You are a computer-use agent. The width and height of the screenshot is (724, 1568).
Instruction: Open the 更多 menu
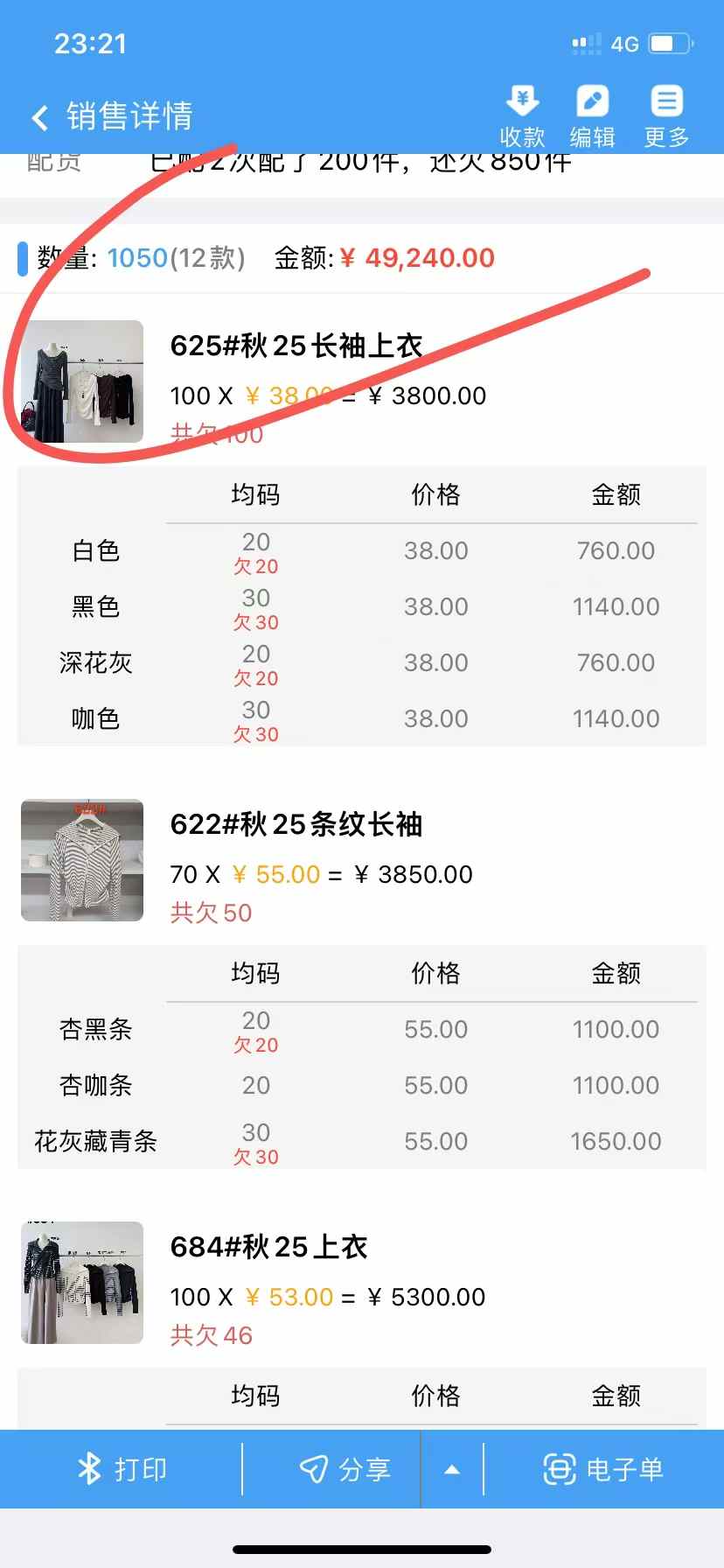666,117
